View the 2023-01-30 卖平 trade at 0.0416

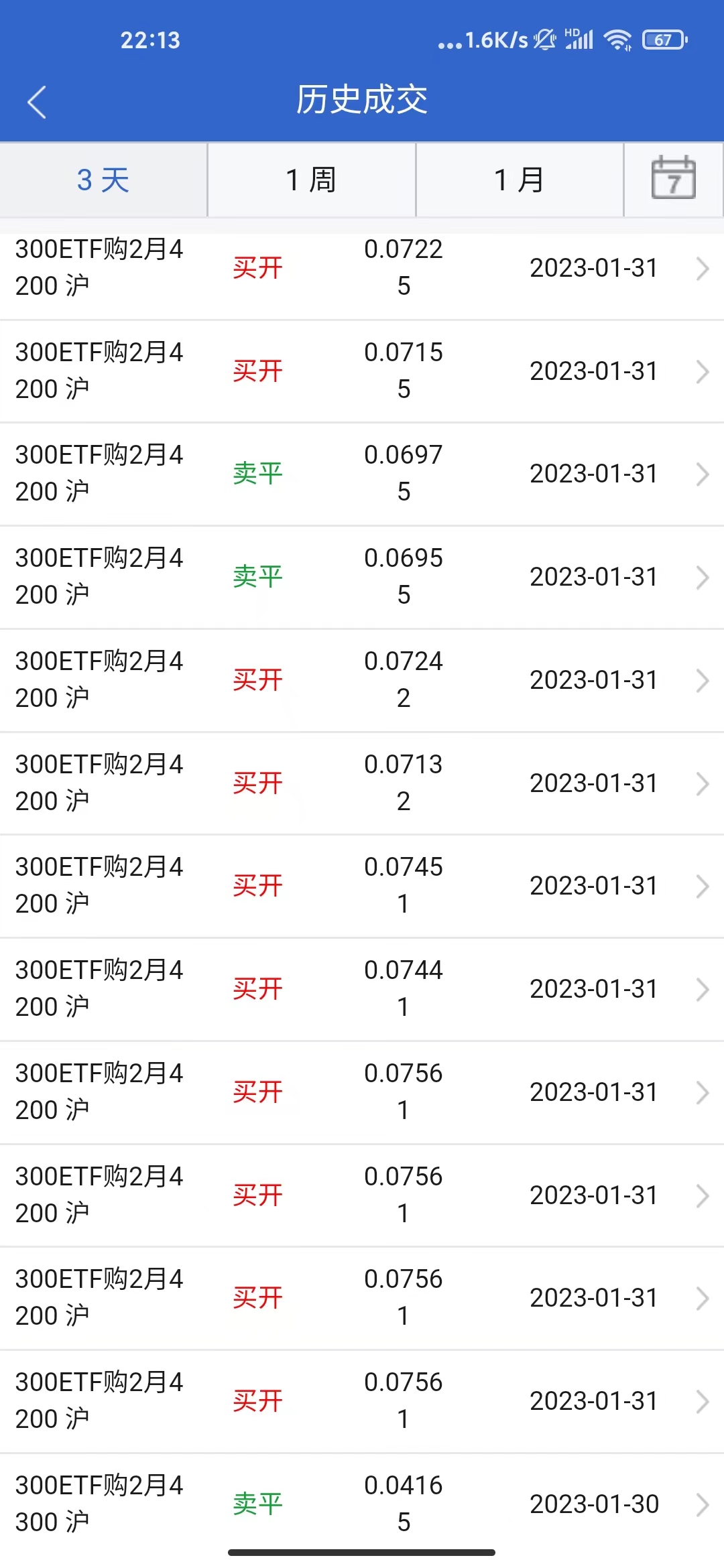coord(362,1504)
